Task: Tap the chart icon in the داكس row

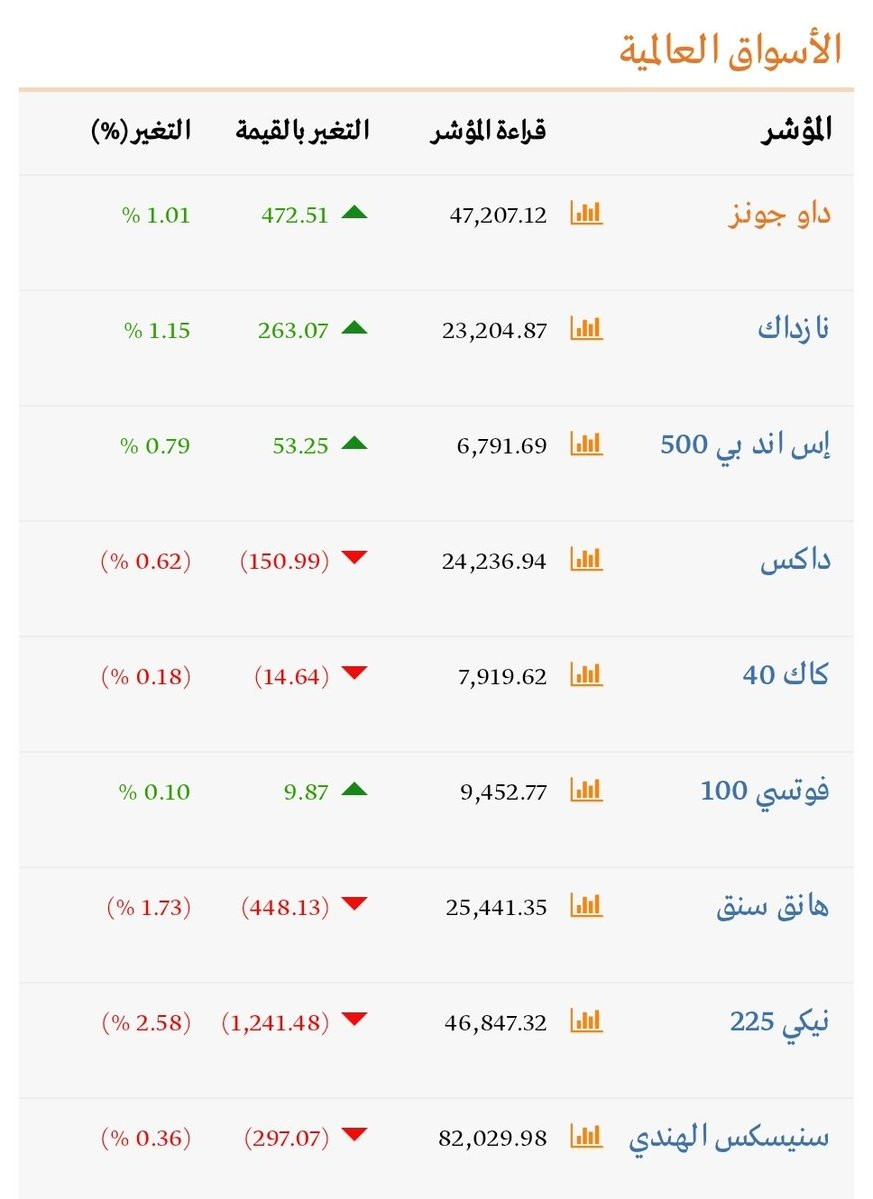Action: [x=586, y=560]
